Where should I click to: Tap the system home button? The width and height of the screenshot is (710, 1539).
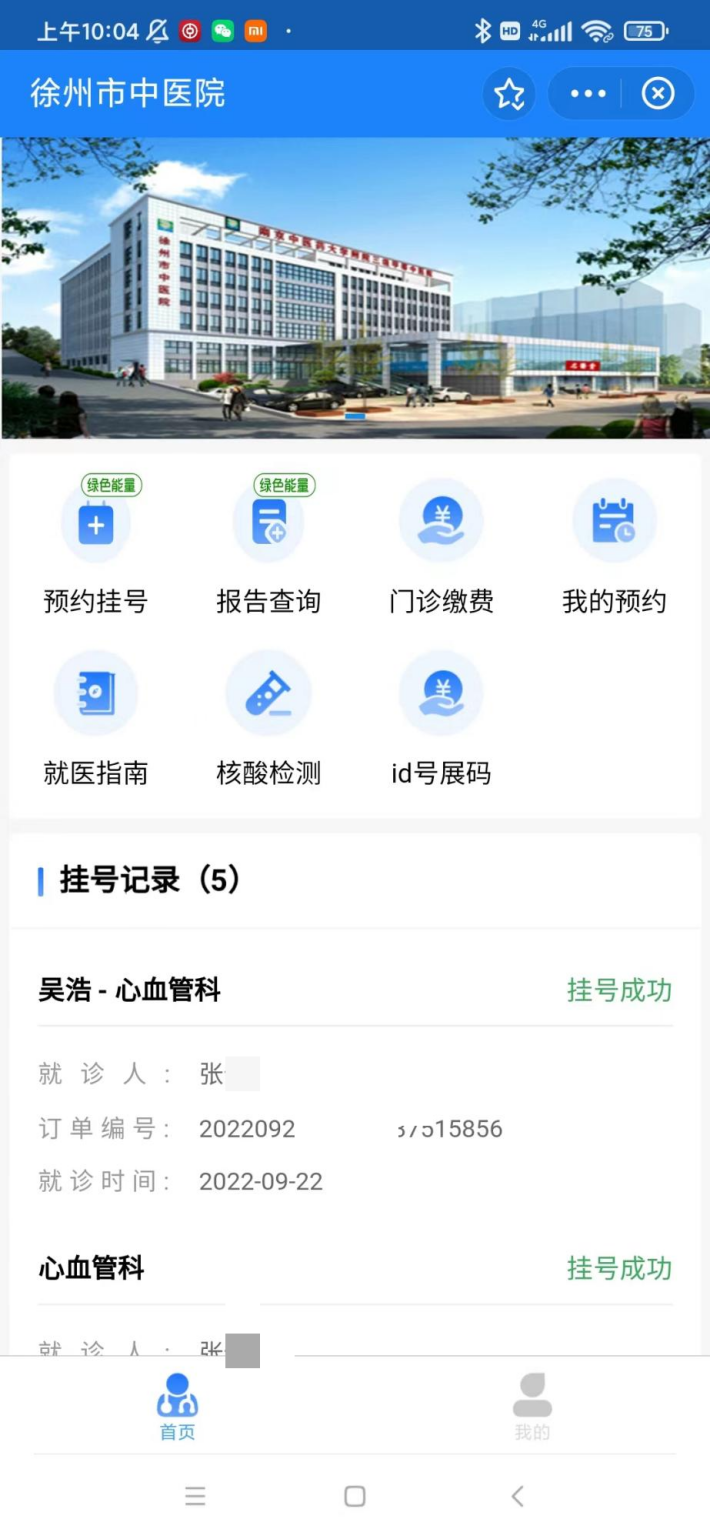[x=355, y=1496]
